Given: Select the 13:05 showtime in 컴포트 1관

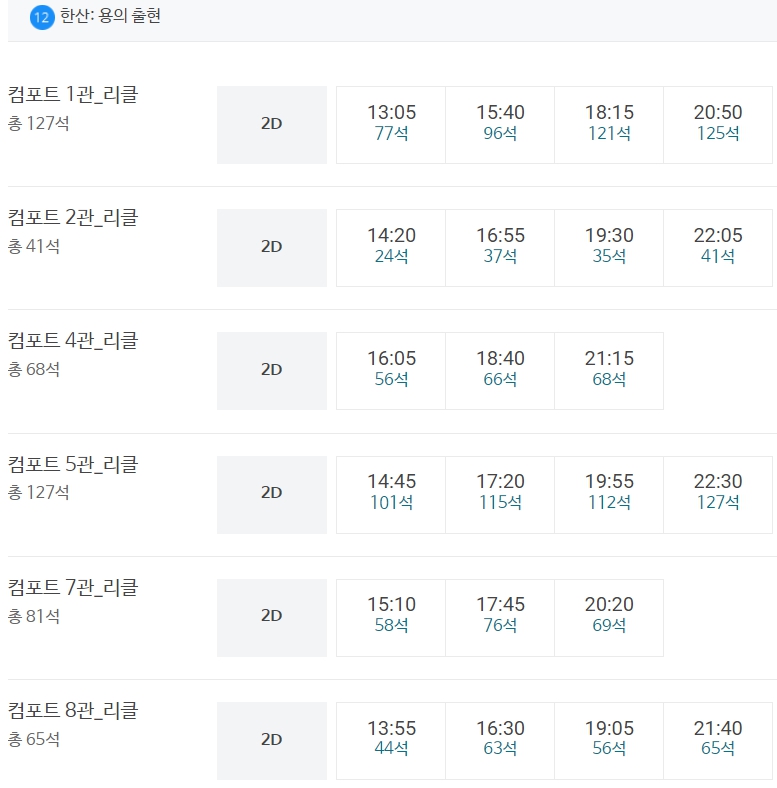Looking at the screenshot, I should [389, 124].
